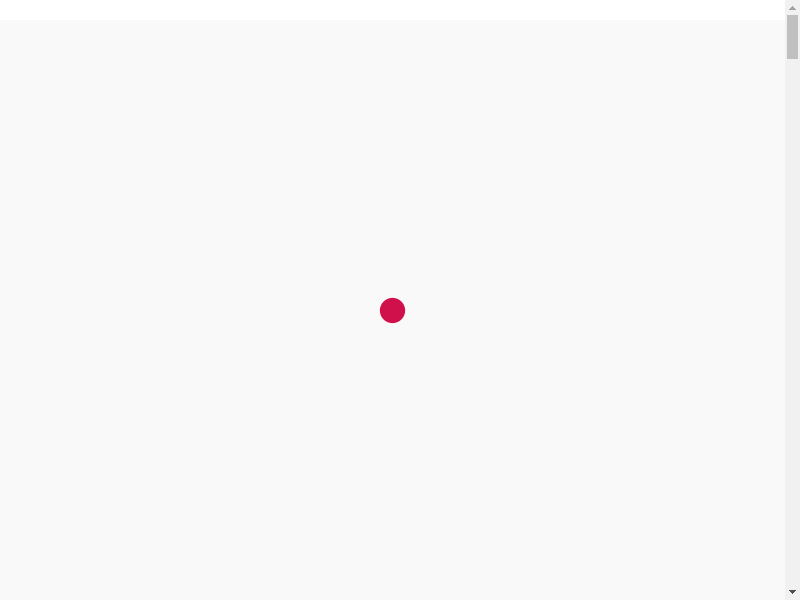
Task: Click the scrollbar up arrow
Action: tap(792, 7)
